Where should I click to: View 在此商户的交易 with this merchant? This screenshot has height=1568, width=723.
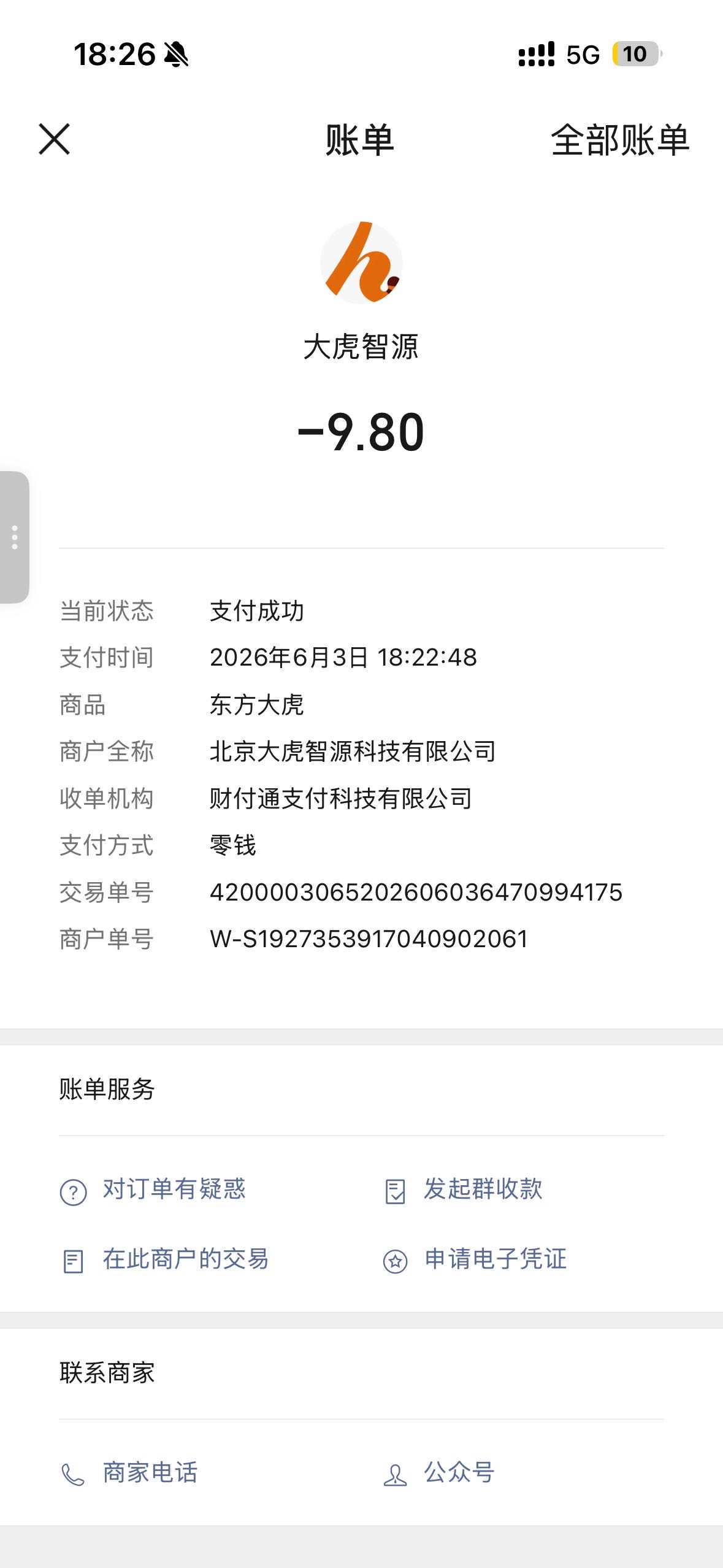[164, 1260]
